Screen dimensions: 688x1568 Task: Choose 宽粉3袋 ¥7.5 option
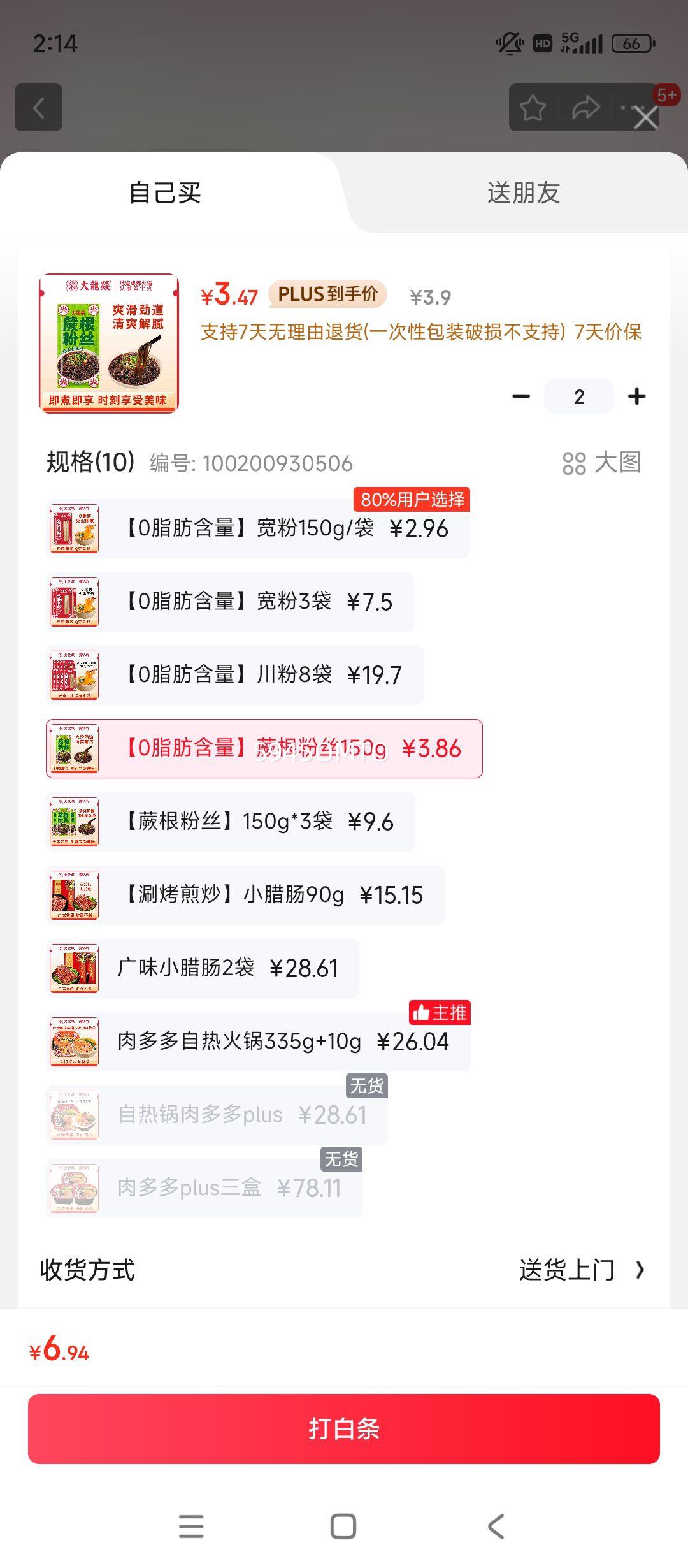coord(229,602)
